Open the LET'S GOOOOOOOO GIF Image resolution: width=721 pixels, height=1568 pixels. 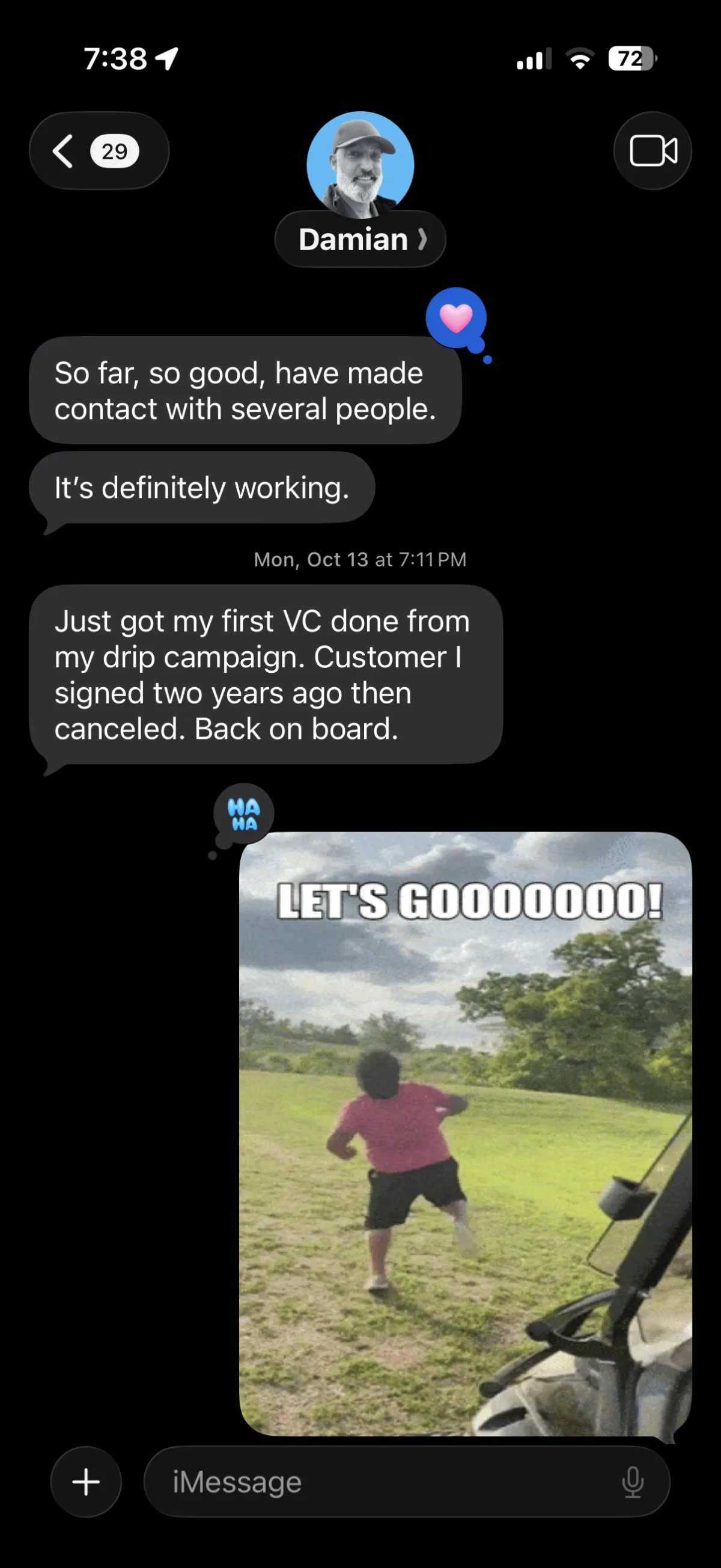pyautogui.click(x=466, y=1133)
